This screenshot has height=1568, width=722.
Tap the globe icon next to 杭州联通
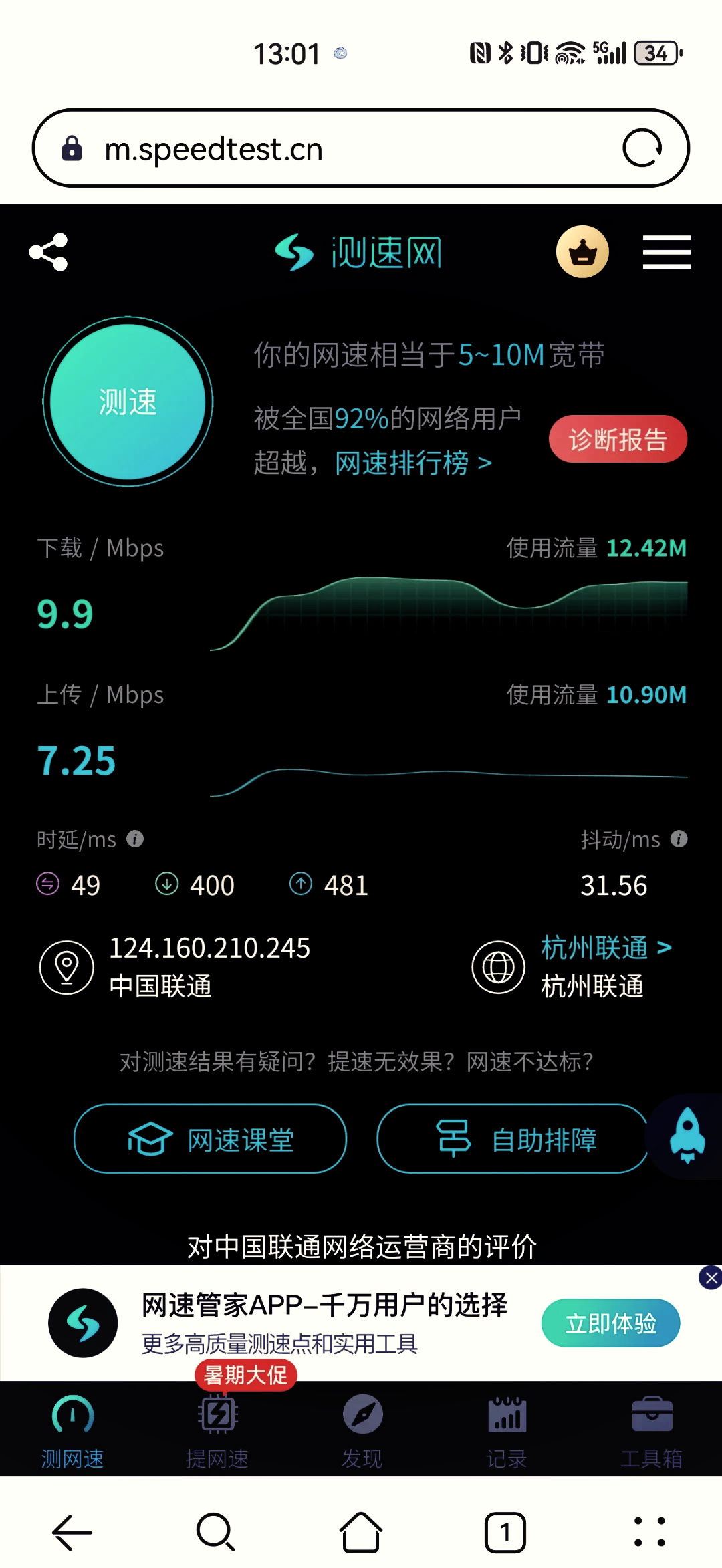click(x=498, y=967)
